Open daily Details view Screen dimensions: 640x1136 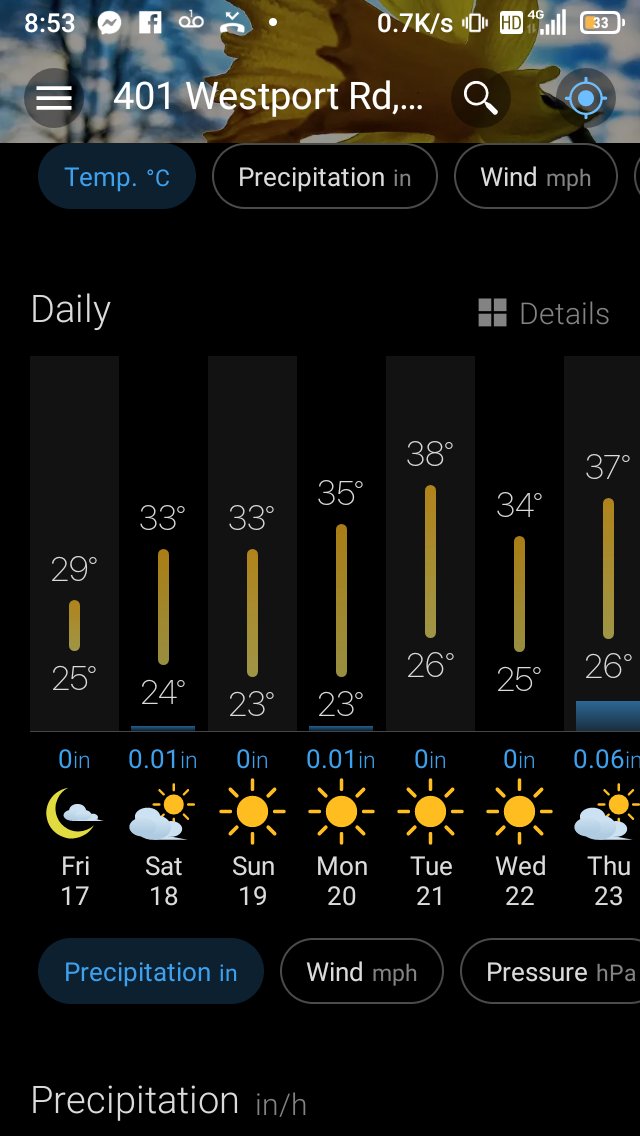(x=545, y=313)
